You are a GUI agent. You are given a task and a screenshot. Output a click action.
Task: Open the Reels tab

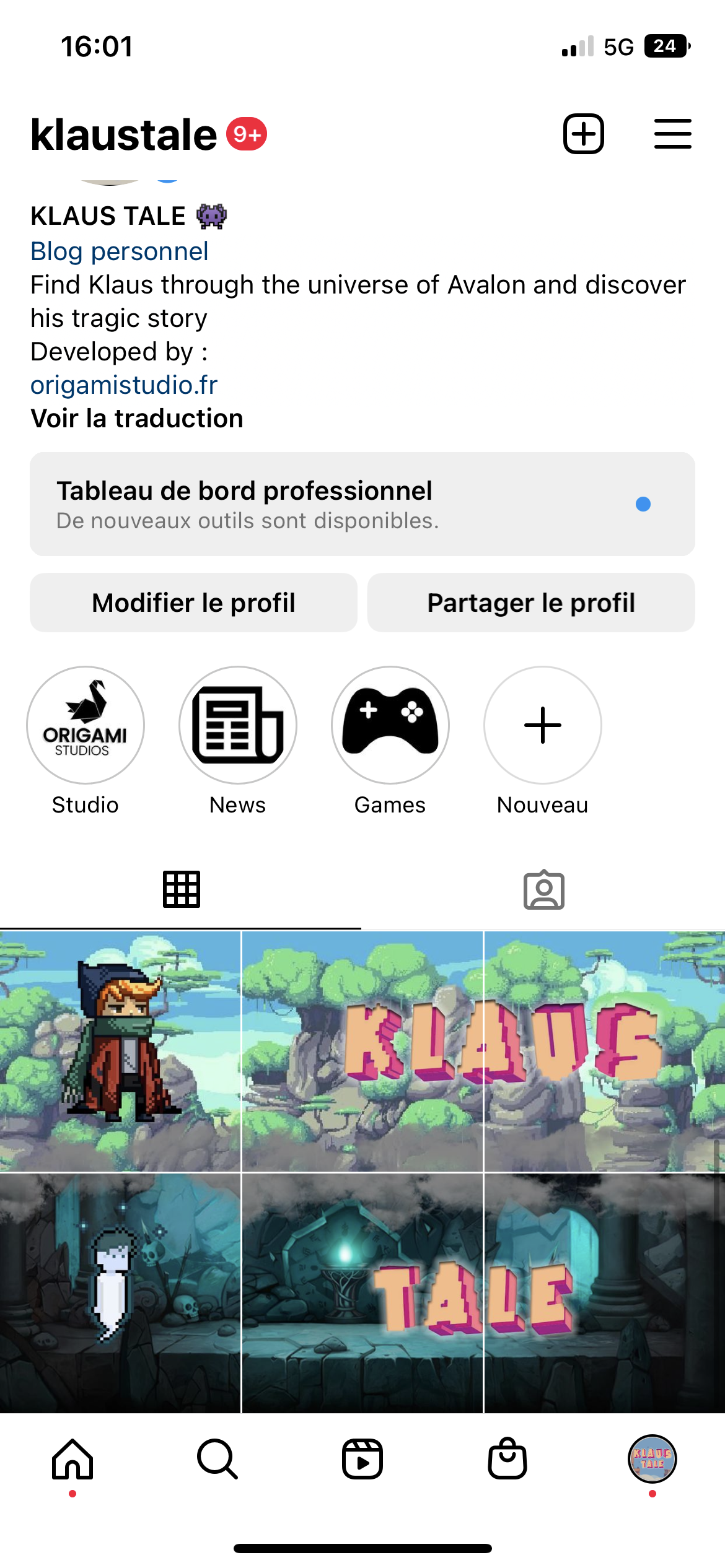(362, 1459)
